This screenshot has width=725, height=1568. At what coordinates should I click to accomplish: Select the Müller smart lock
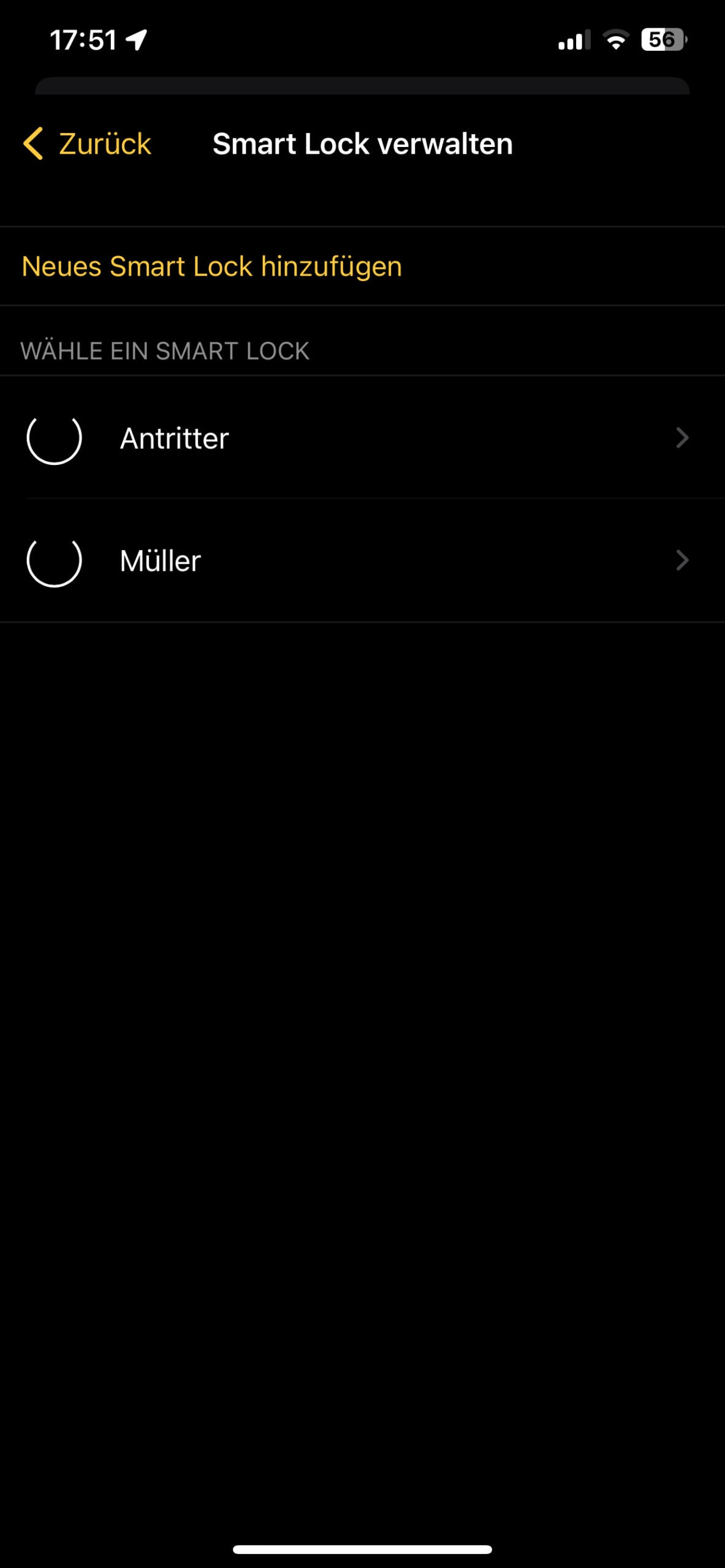(362, 560)
